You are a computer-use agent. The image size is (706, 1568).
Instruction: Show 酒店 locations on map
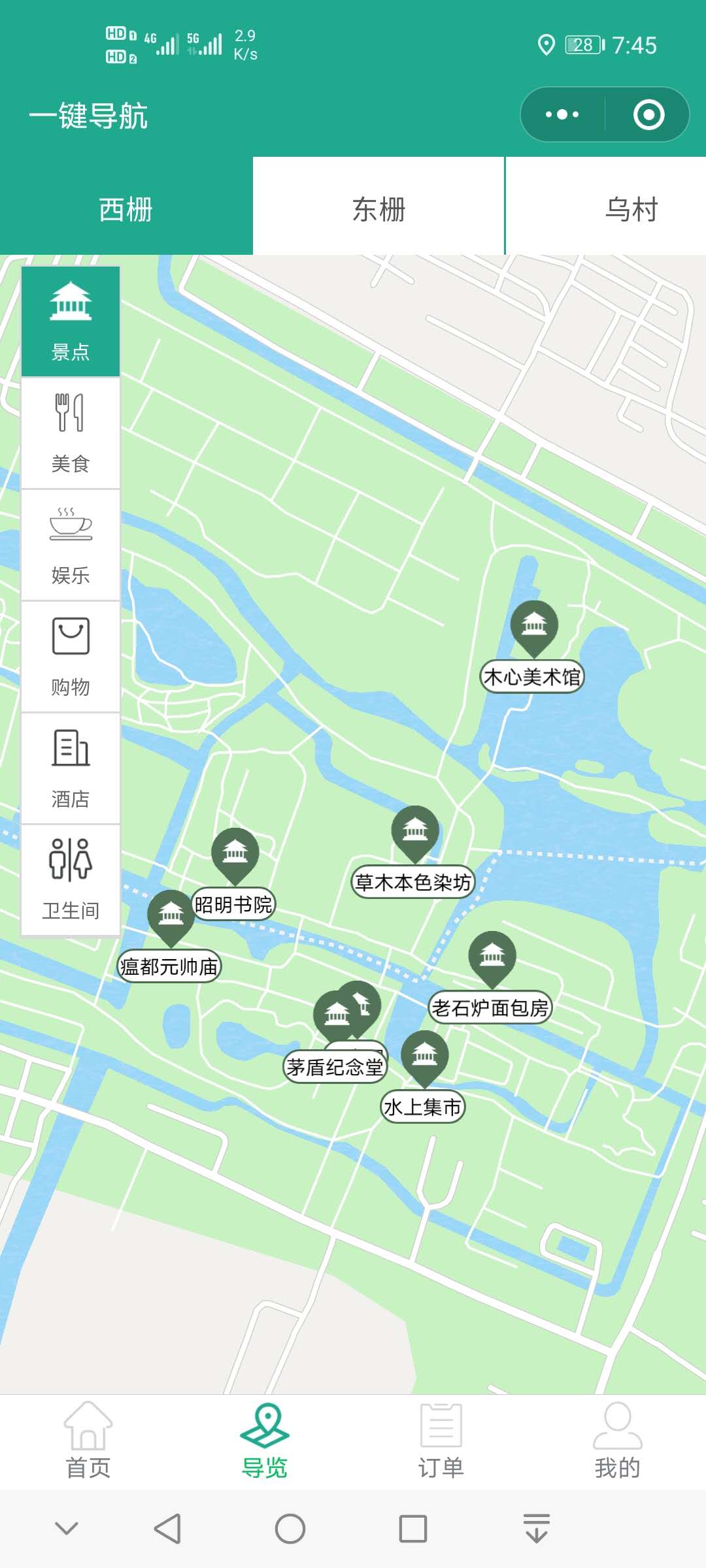[x=71, y=768]
